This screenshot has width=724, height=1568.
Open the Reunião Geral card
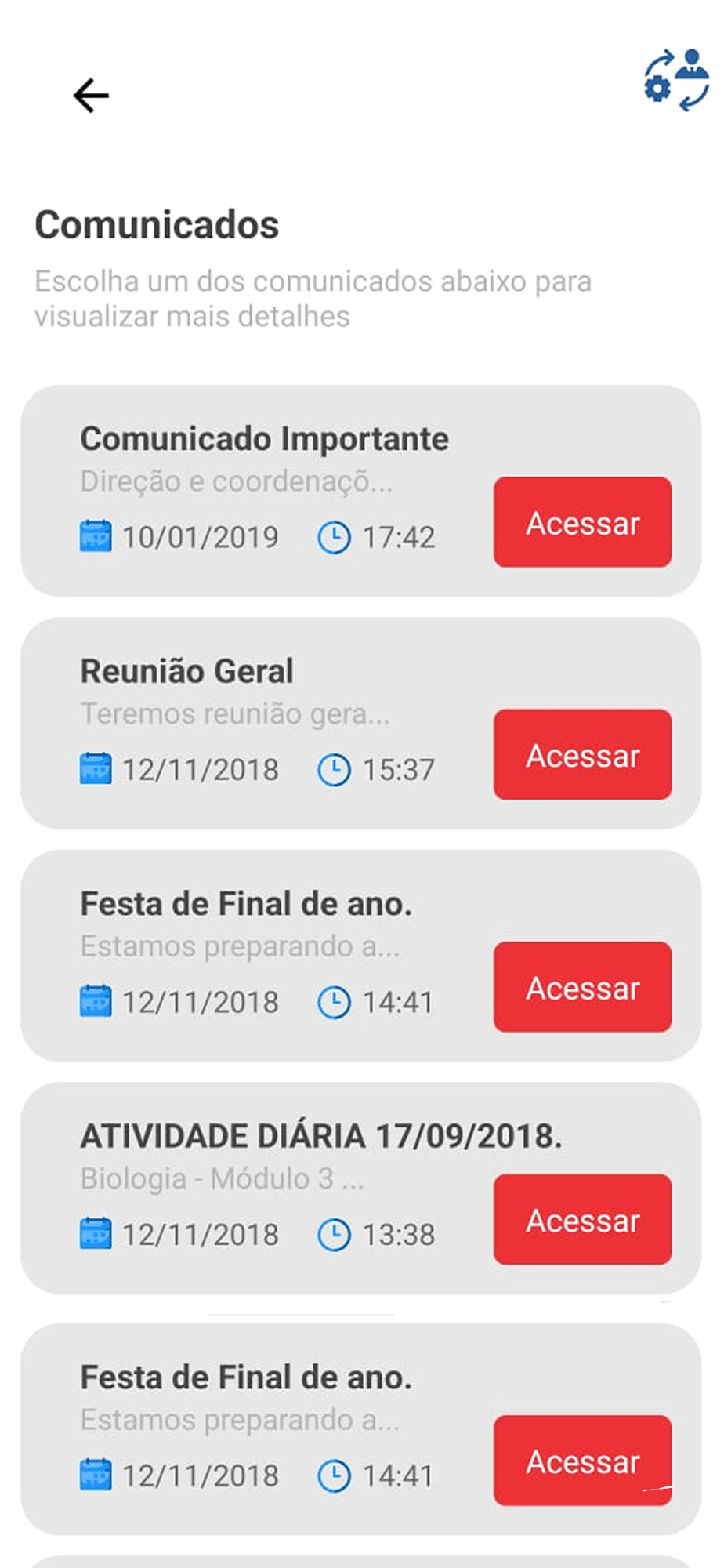tap(360, 723)
